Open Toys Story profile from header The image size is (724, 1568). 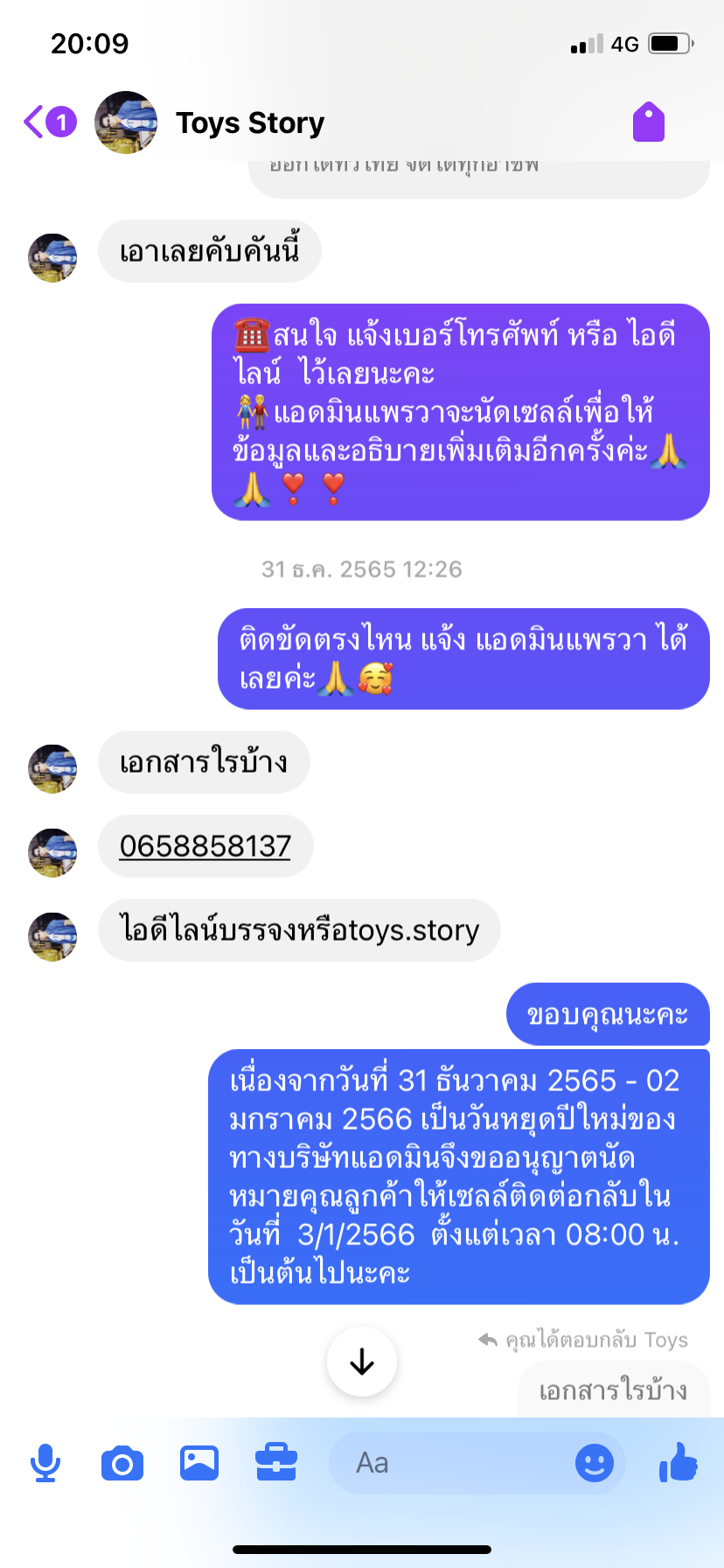pyautogui.click(x=249, y=123)
